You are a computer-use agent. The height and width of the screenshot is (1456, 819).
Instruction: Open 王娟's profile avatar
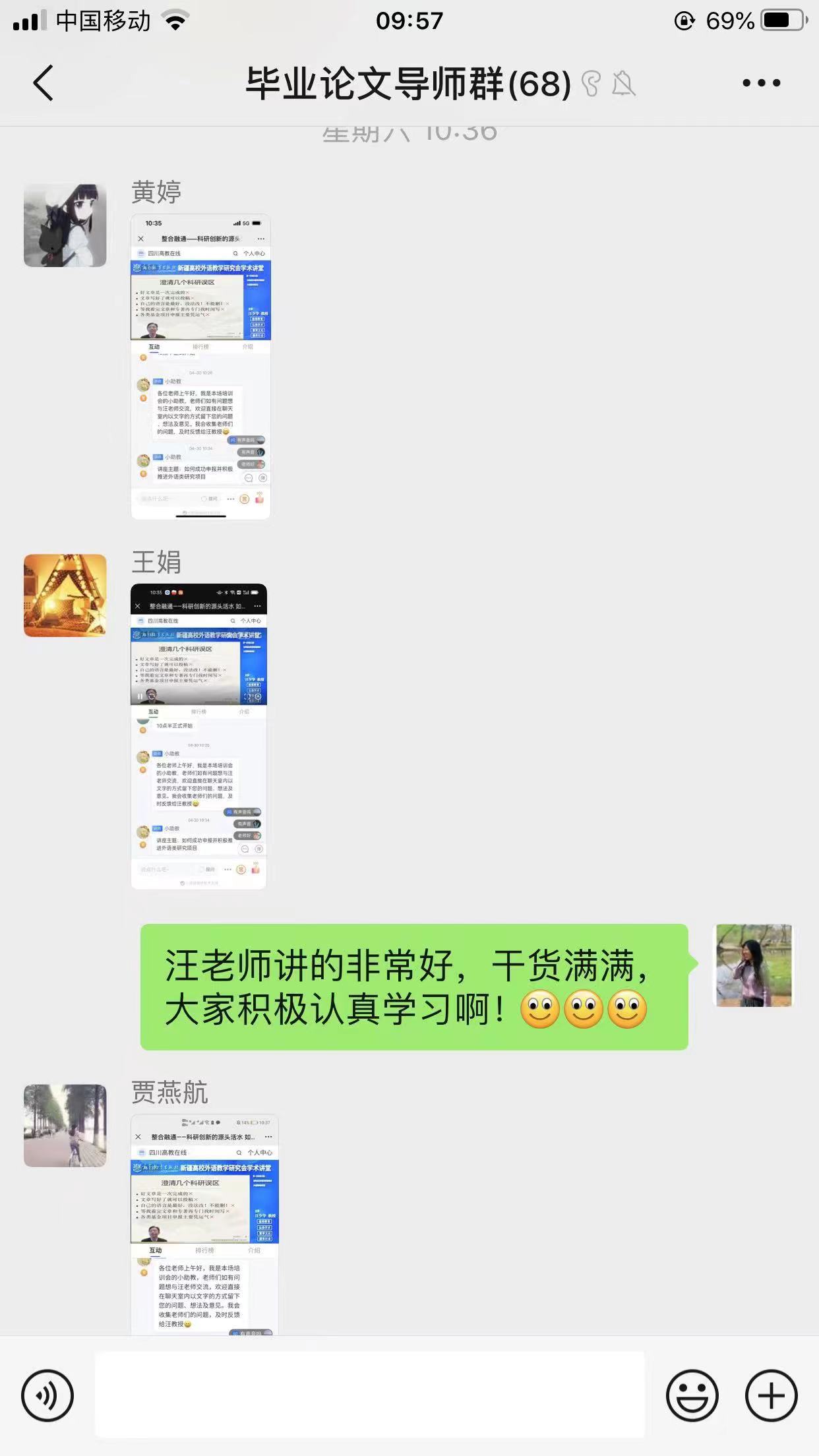(x=65, y=595)
